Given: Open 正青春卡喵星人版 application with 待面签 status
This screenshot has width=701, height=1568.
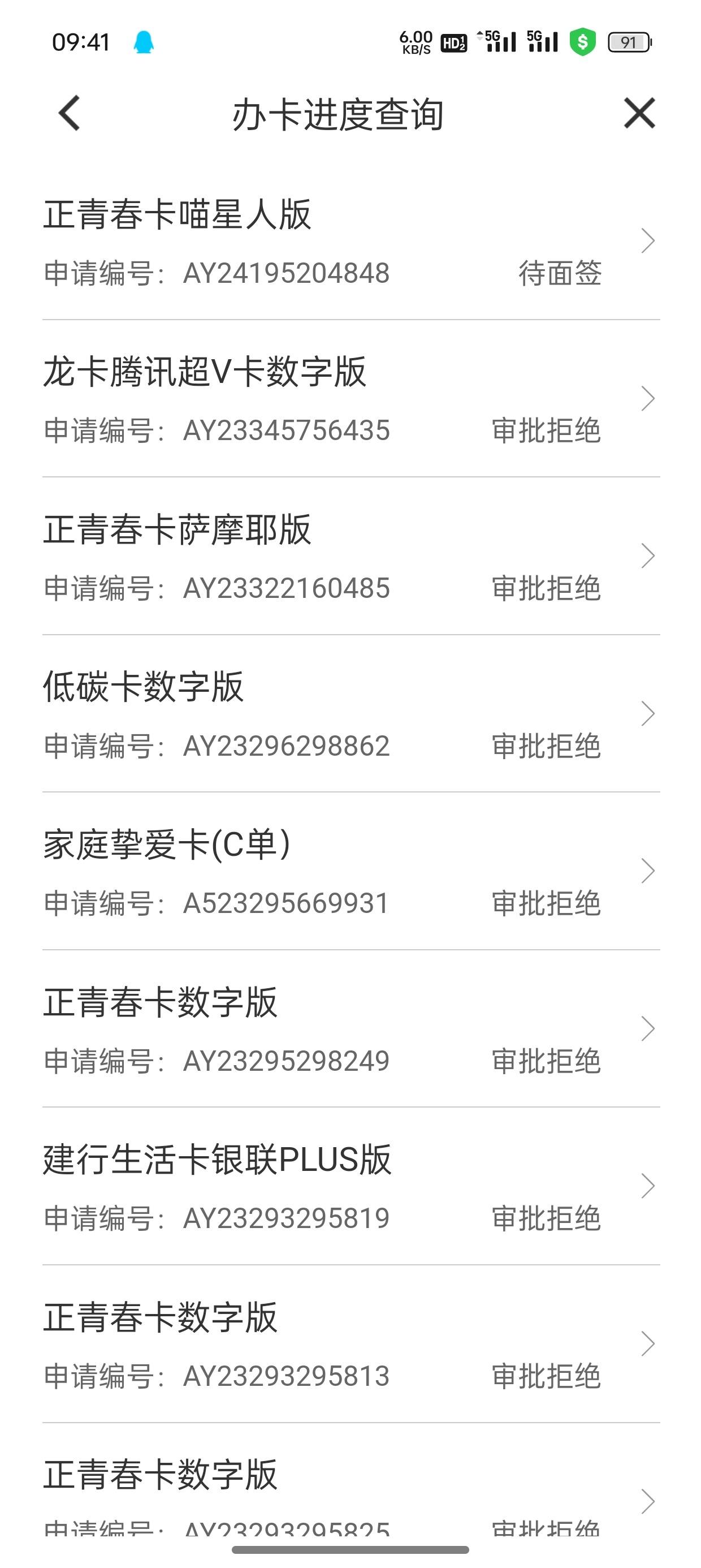Looking at the screenshot, I should [351, 241].
